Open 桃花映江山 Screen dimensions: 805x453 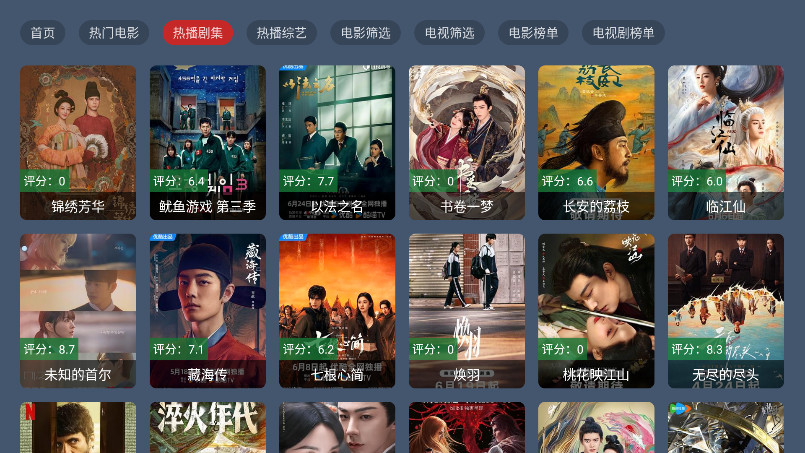[x=596, y=310]
